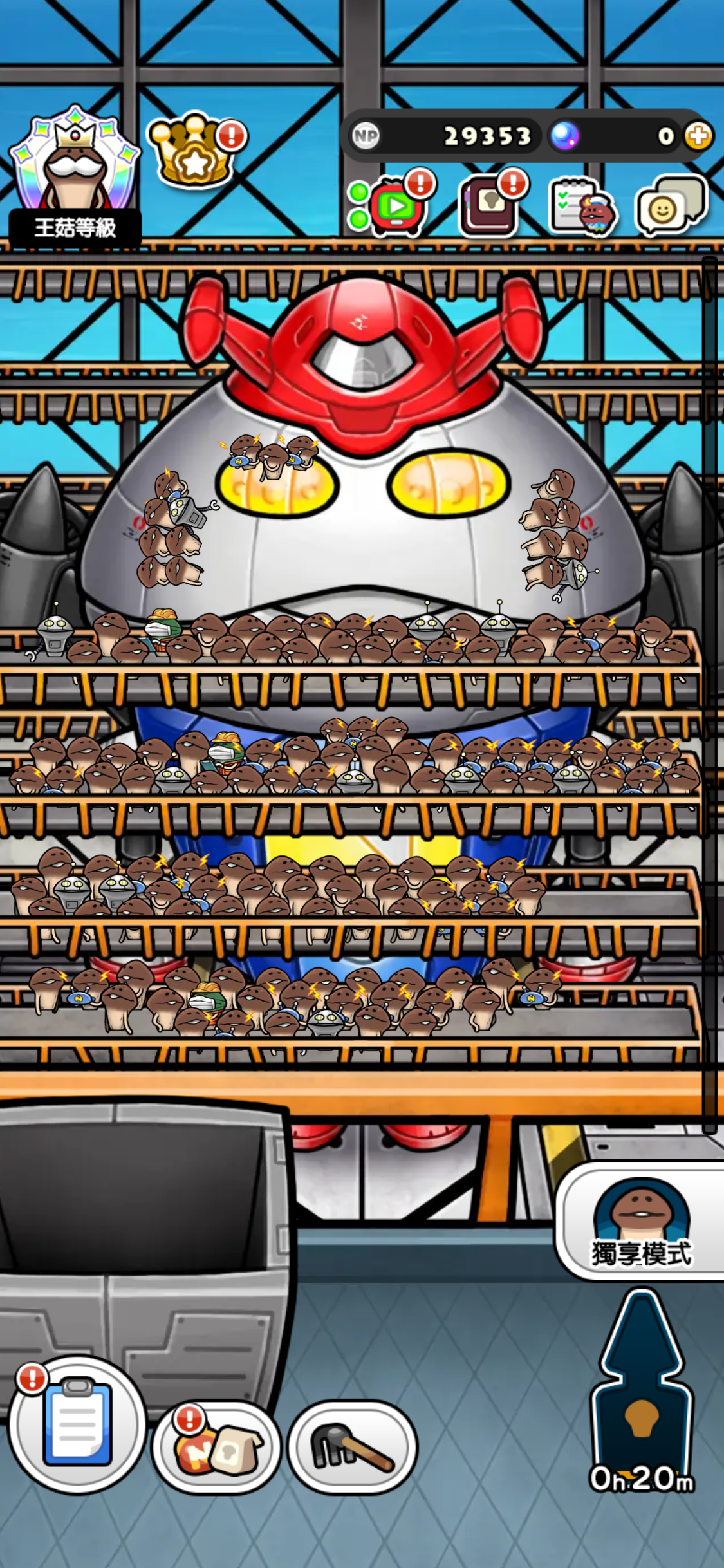Open the mushroom encyclopedia book
Viewport: 724px width, 1568px height.
[x=489, y=205]
